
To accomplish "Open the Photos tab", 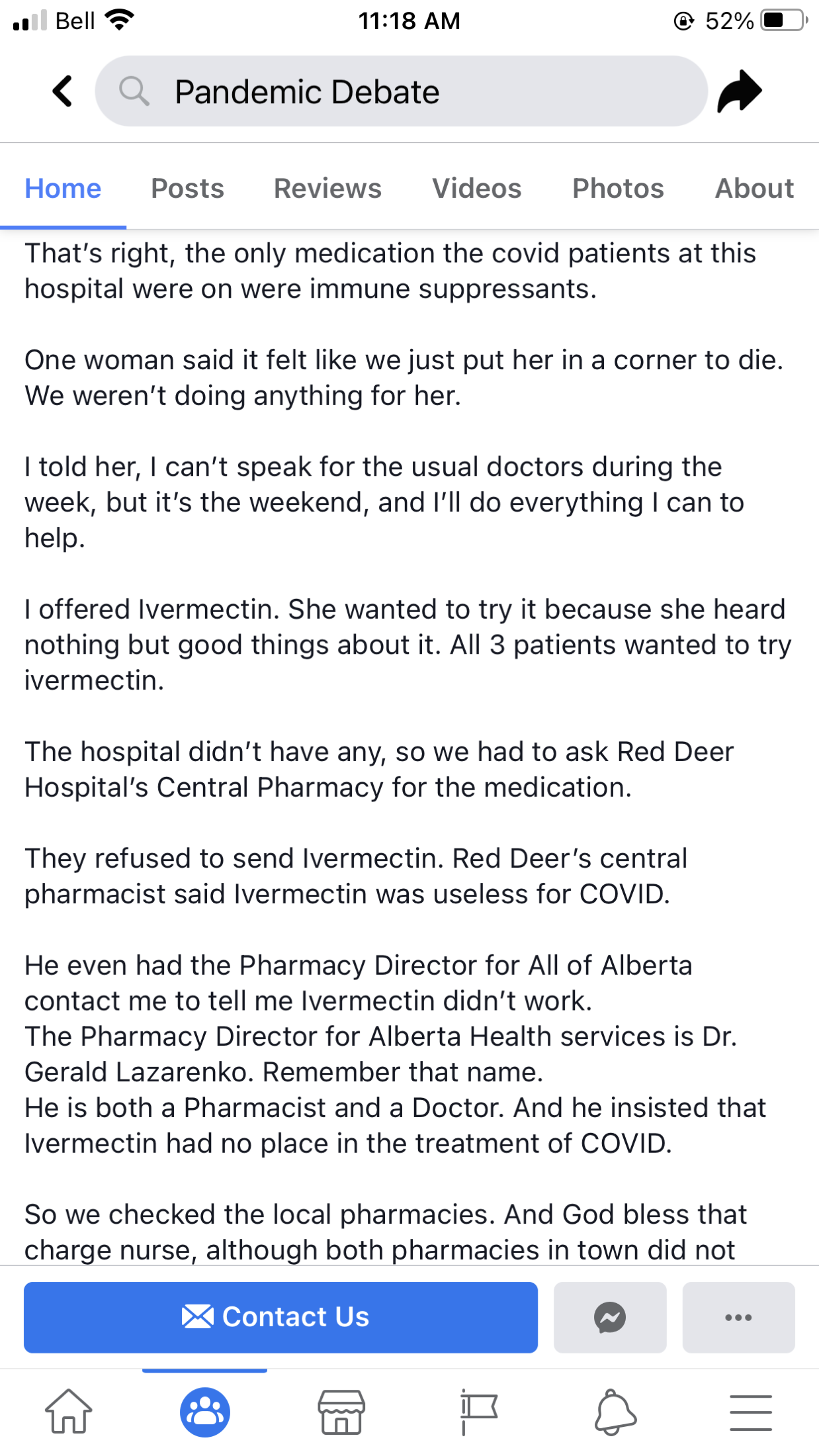I will point(617,189).
